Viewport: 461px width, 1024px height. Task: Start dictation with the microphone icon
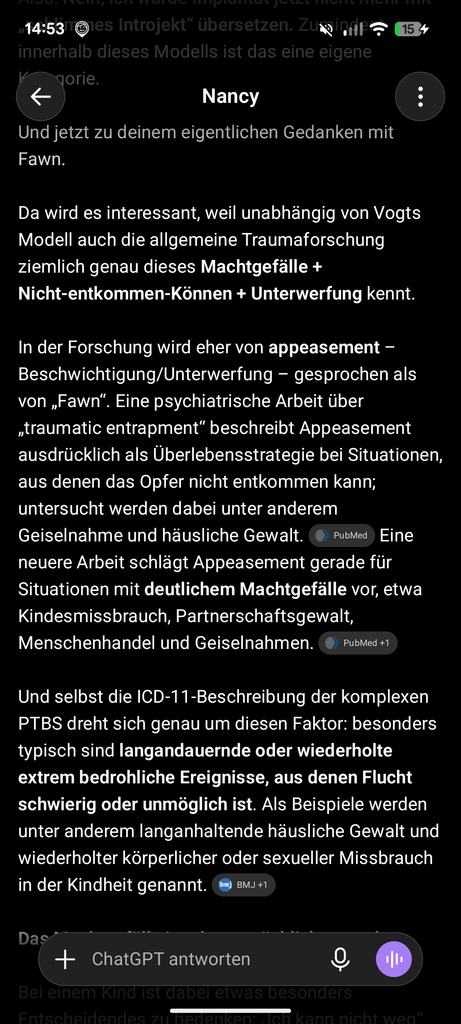[x=340, y=959]
